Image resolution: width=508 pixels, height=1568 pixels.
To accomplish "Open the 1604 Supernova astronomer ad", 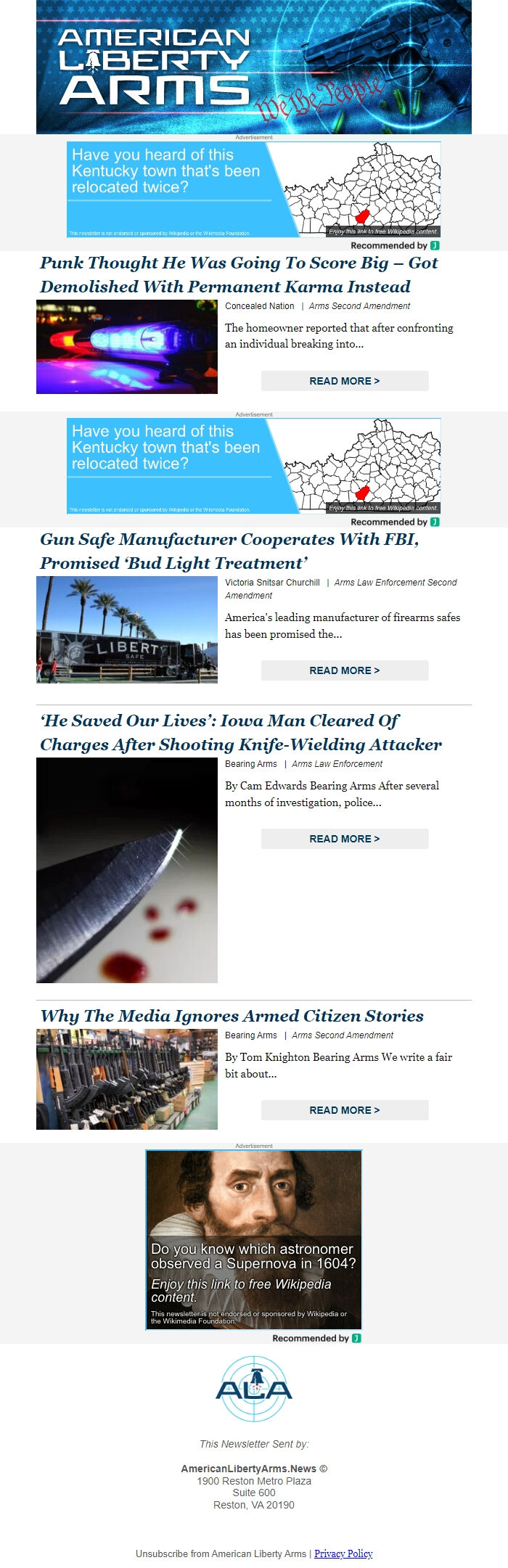I will point(253,1239).
